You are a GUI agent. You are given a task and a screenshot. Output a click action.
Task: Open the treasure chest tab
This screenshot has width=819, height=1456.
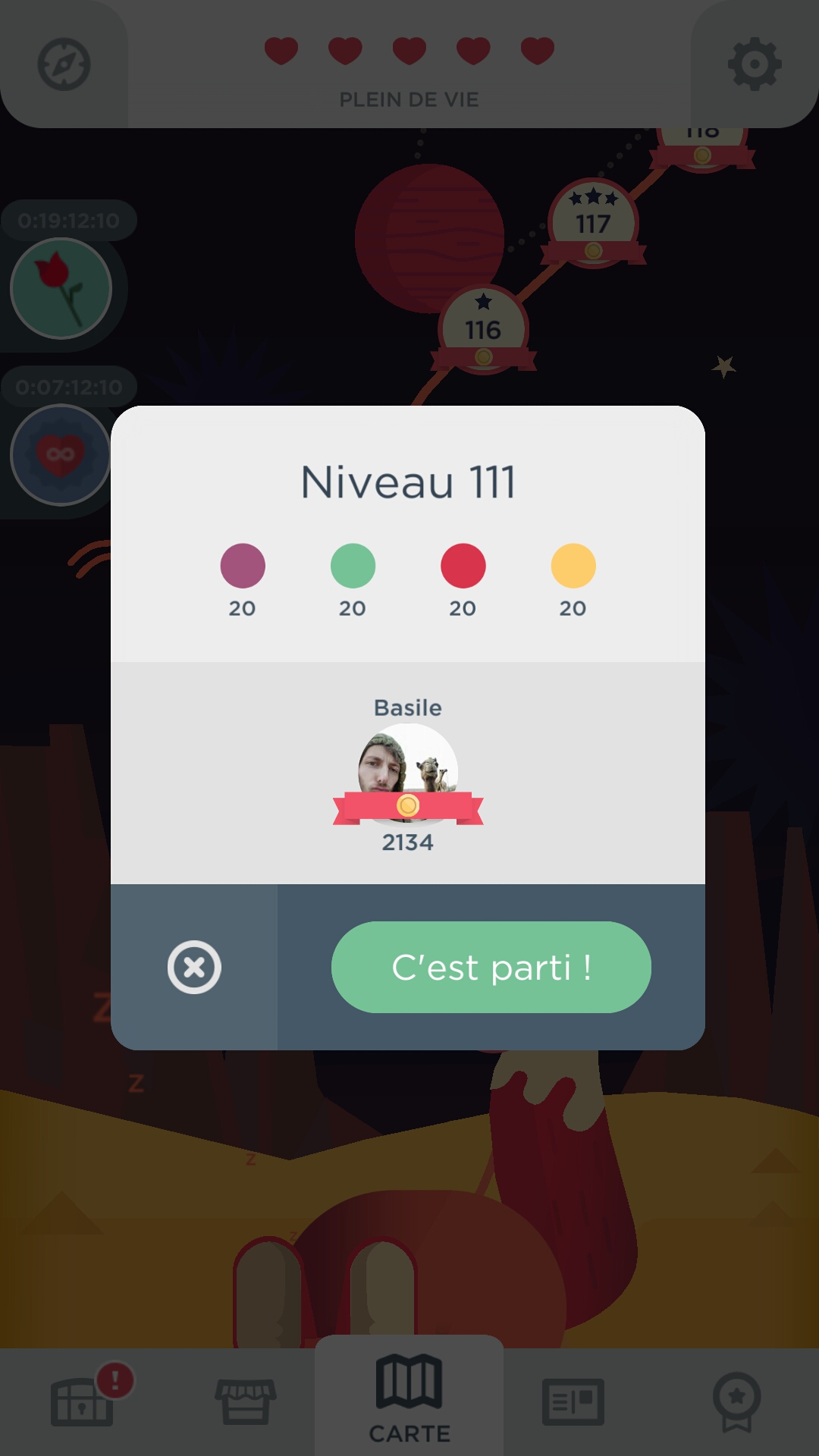click(x=83, y=1400)
